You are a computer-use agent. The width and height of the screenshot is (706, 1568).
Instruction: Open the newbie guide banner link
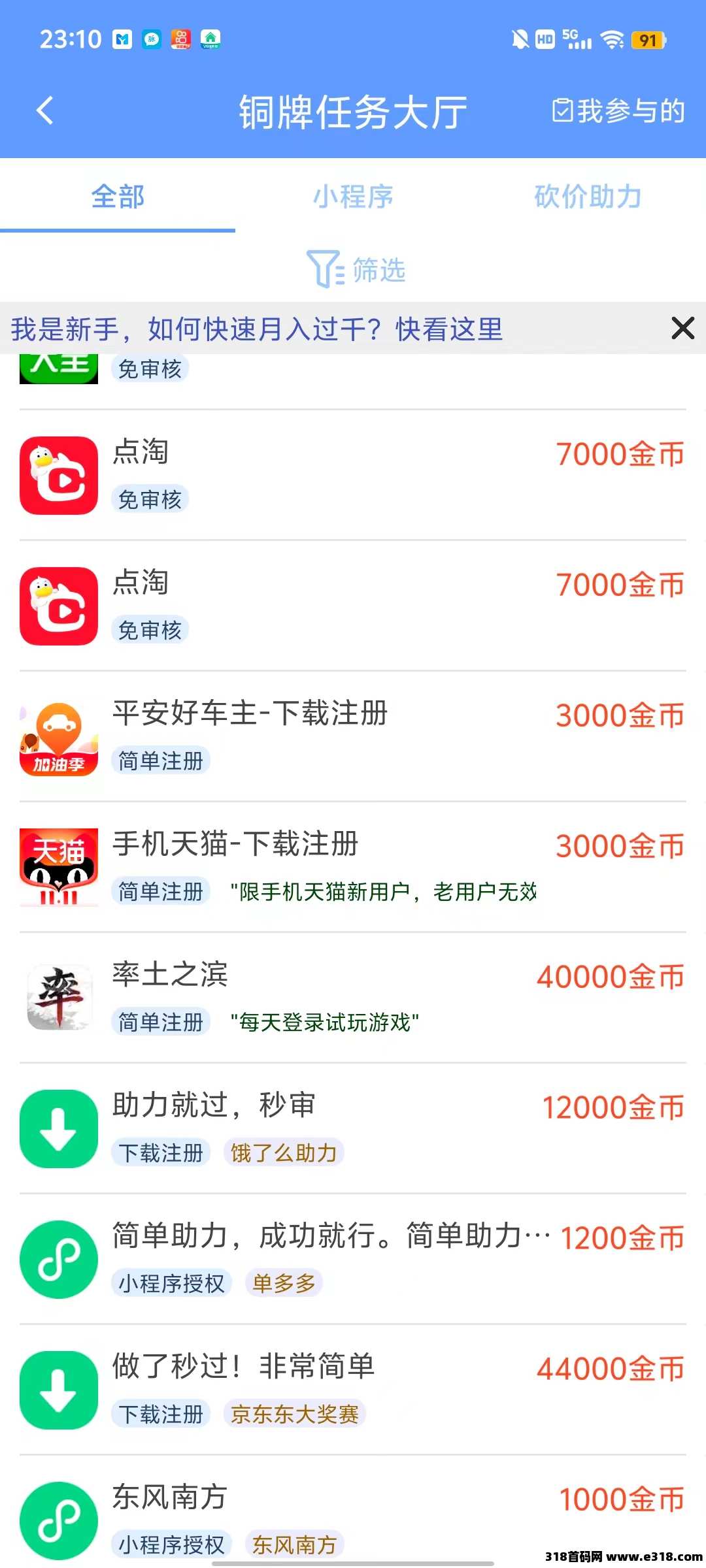[257, 329]
